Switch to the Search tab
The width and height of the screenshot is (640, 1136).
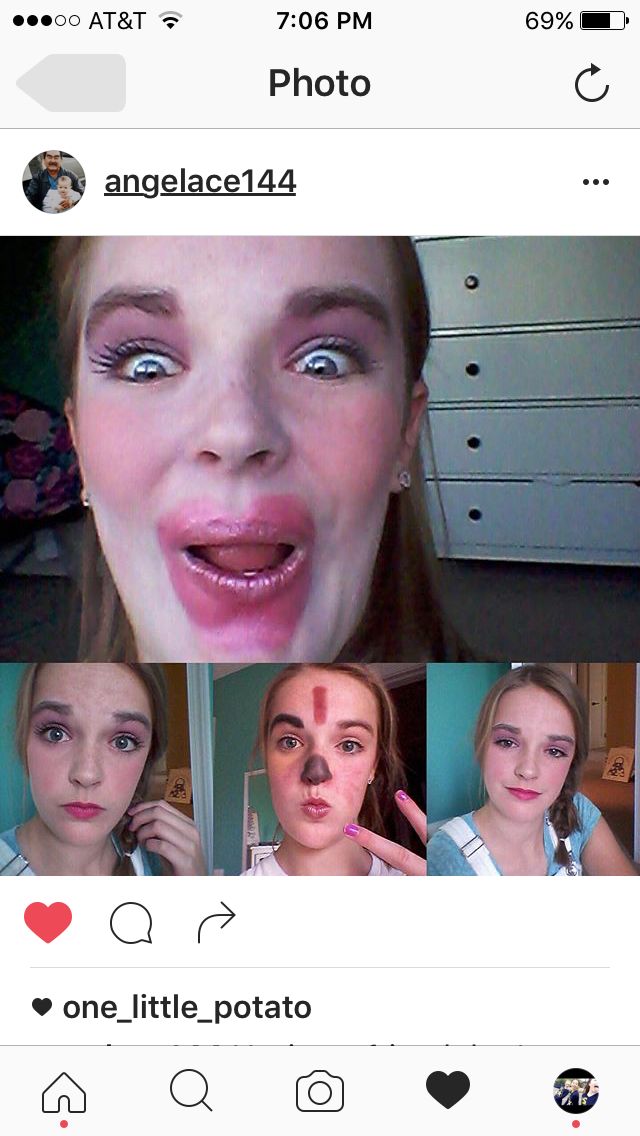click(x=191, y=1091)
